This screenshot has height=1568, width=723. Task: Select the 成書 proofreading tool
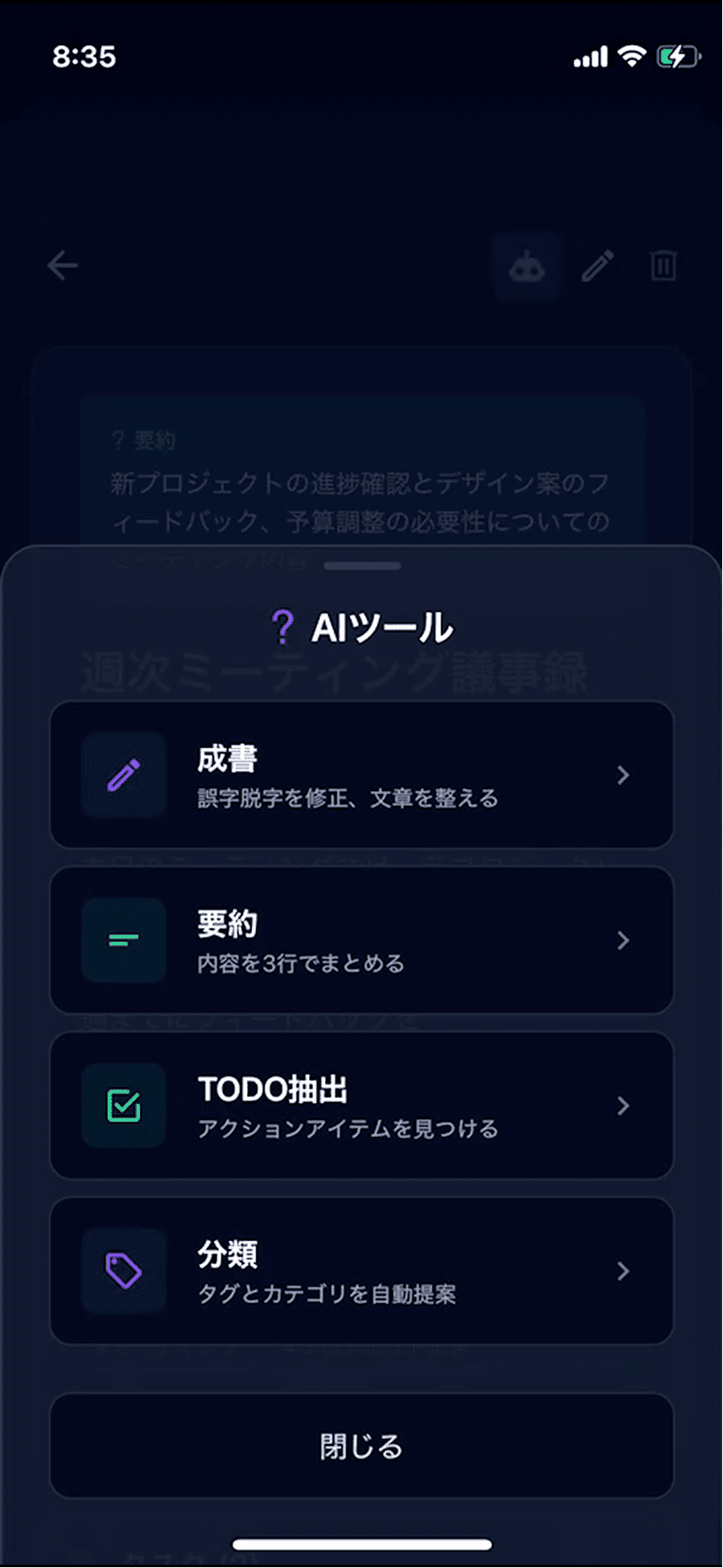(361, 774)
